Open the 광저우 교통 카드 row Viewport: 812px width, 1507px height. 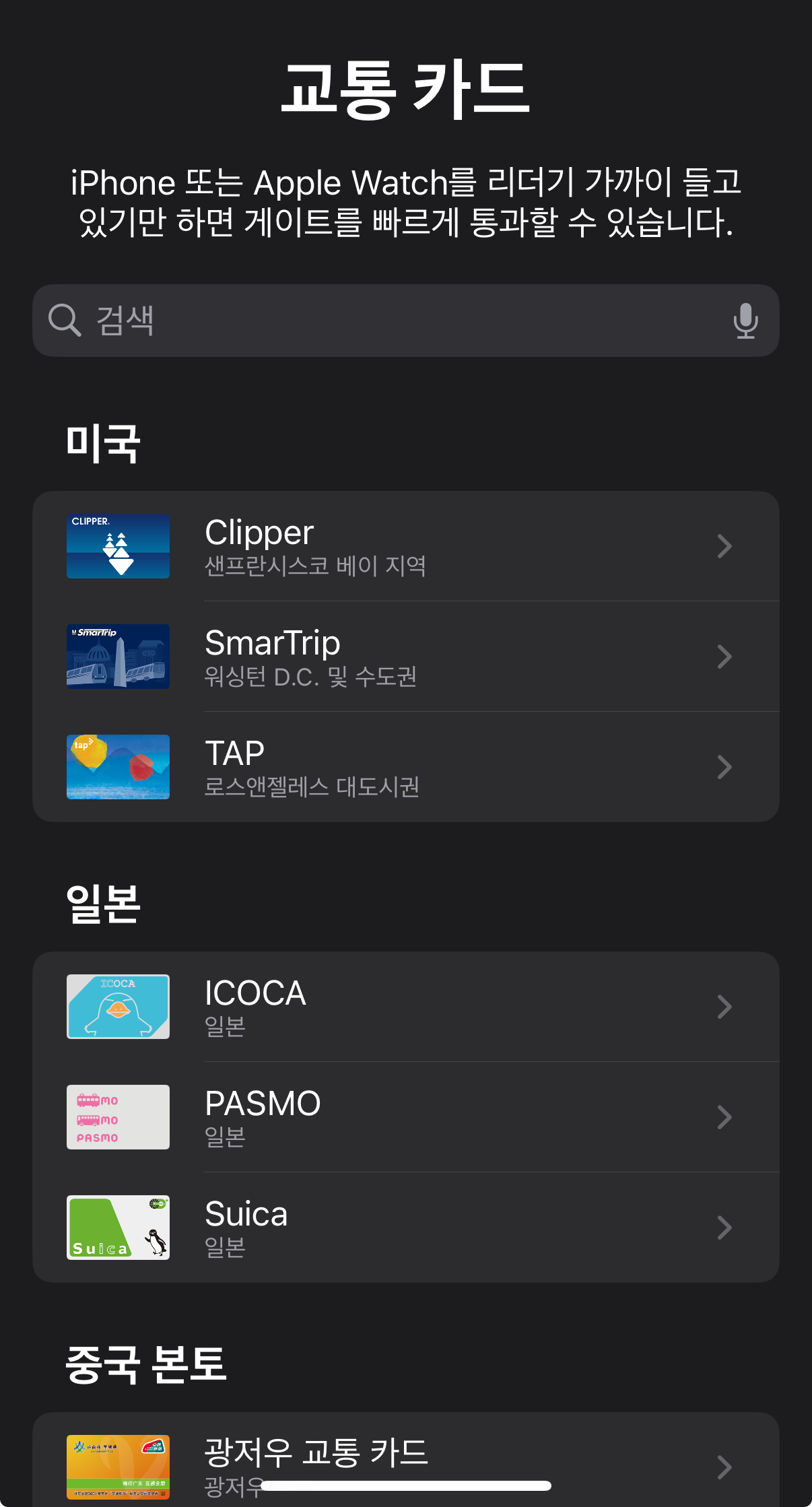click(x=405, y=1458)
